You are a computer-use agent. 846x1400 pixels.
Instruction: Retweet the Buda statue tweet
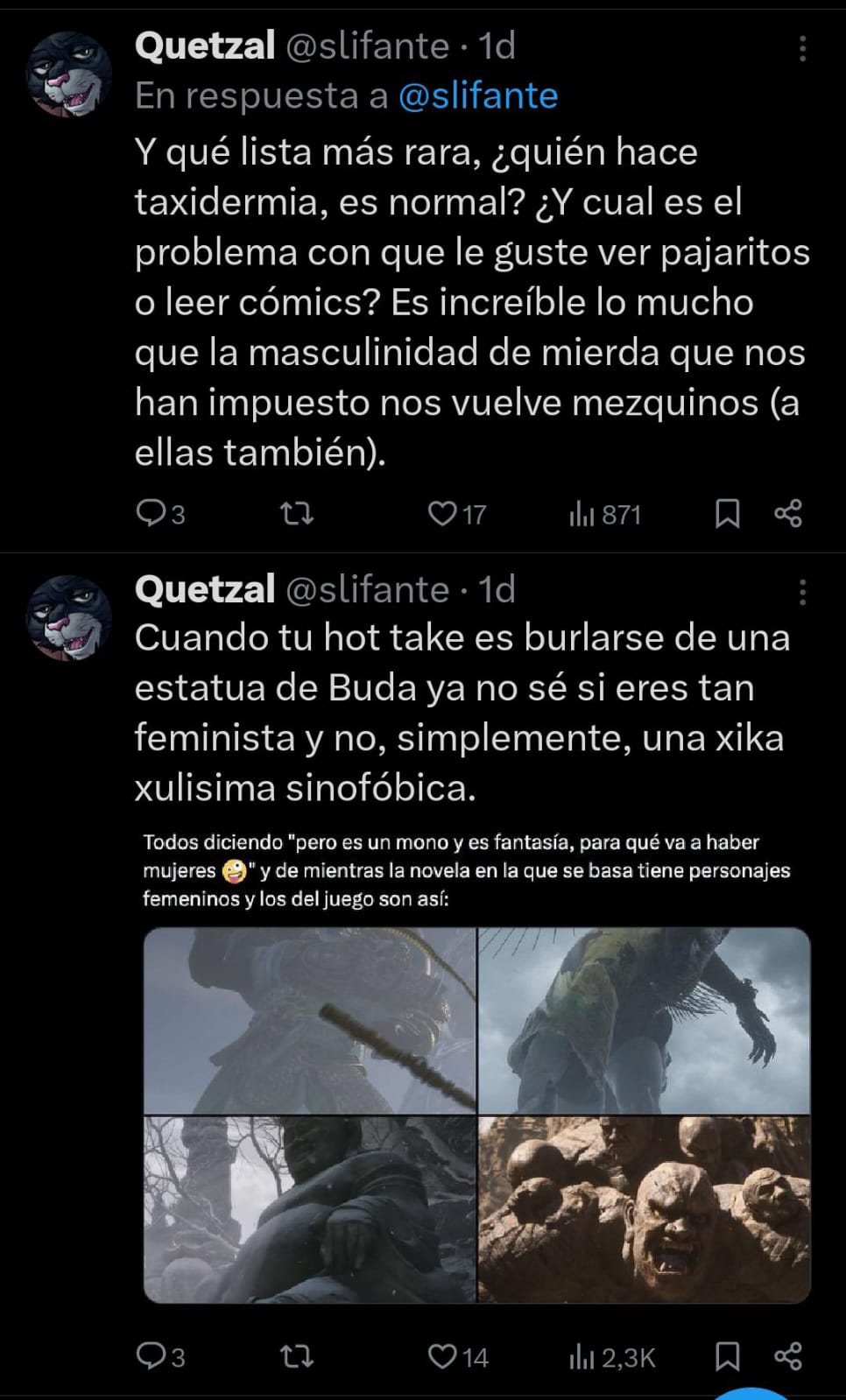(297, 1357)
